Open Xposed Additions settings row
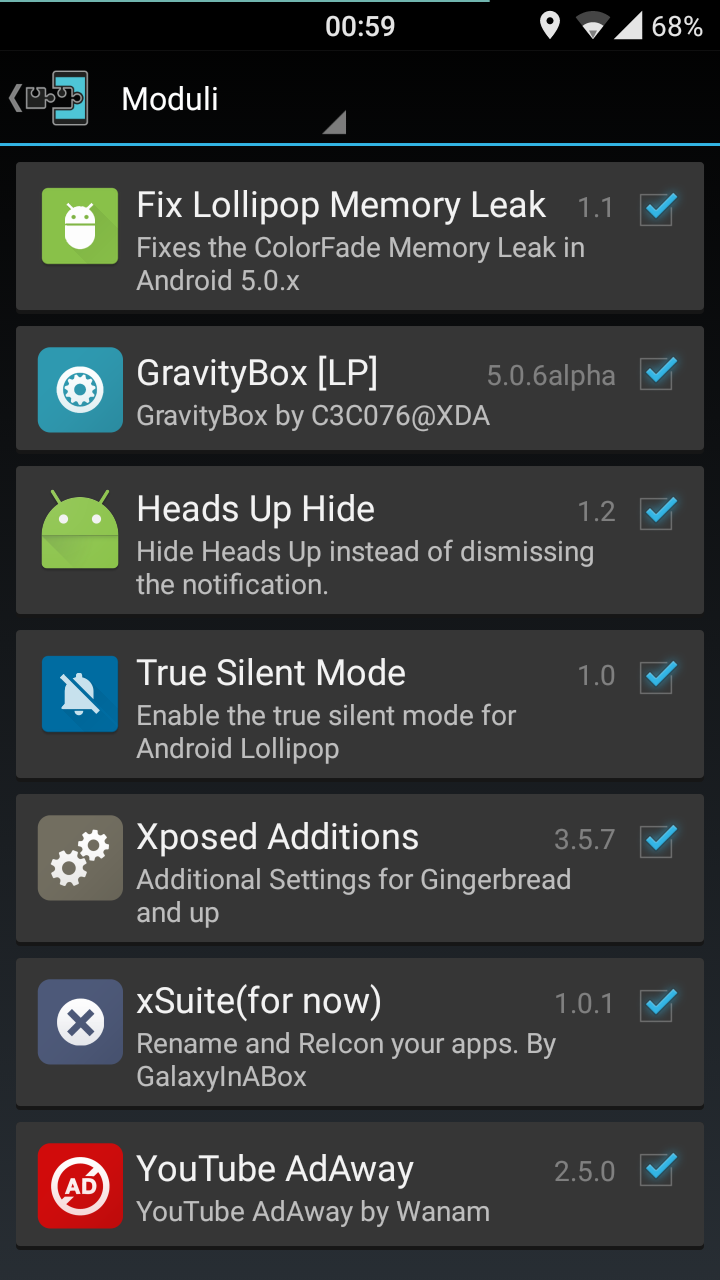720x1280 pixels. coord(360,868)
